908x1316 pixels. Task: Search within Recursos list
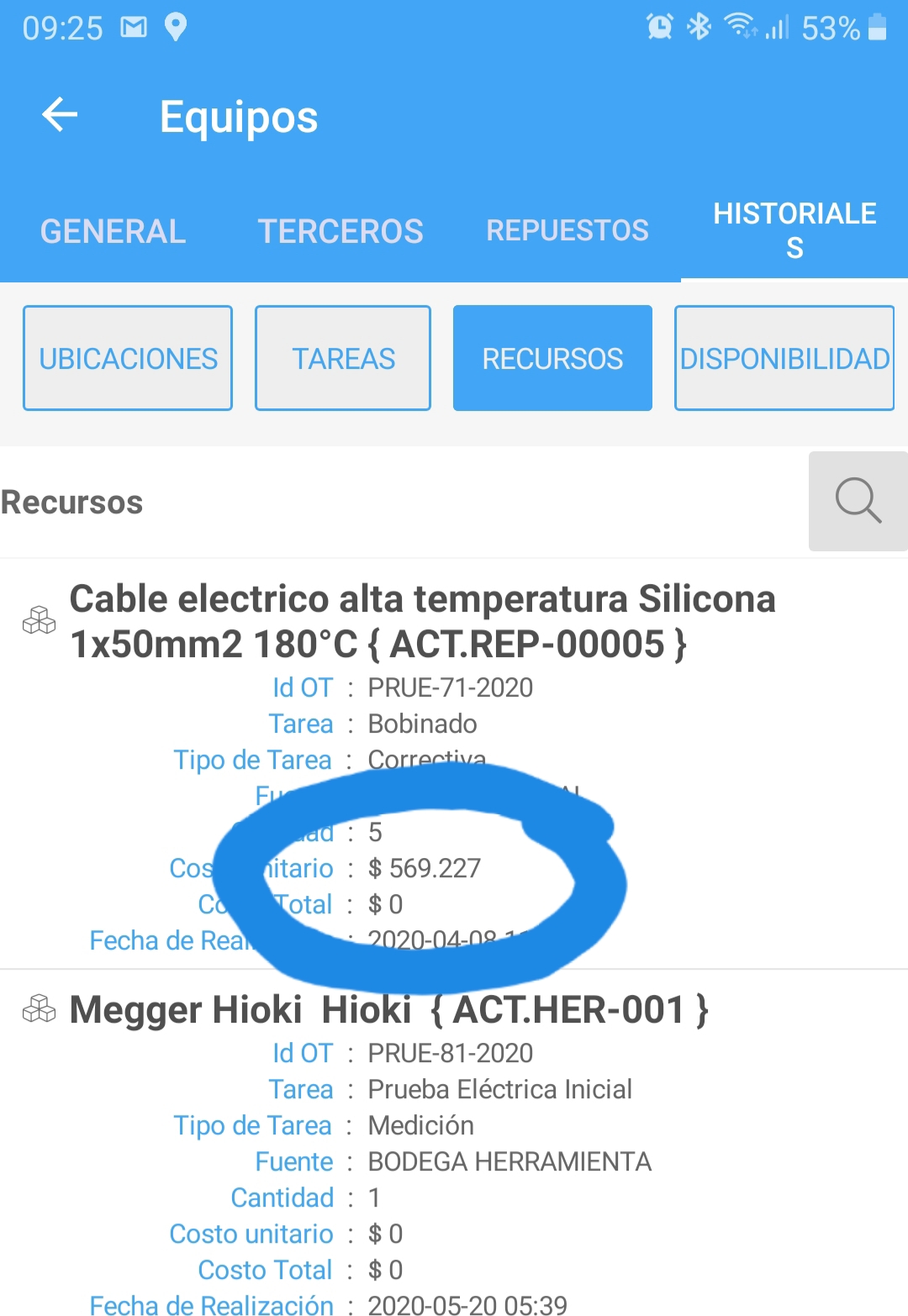coord(858,502)
